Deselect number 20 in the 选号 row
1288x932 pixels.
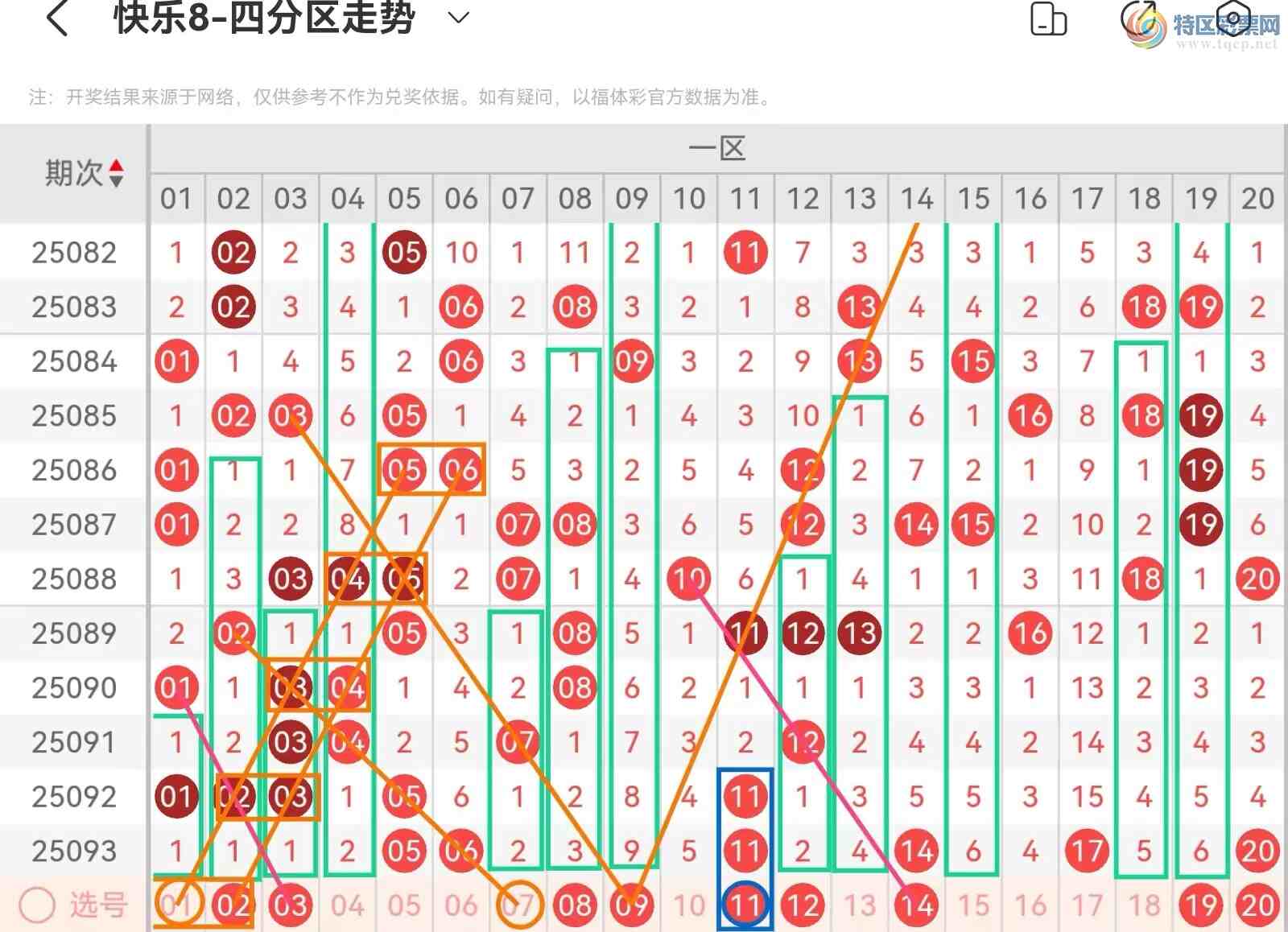(1257, 905)
